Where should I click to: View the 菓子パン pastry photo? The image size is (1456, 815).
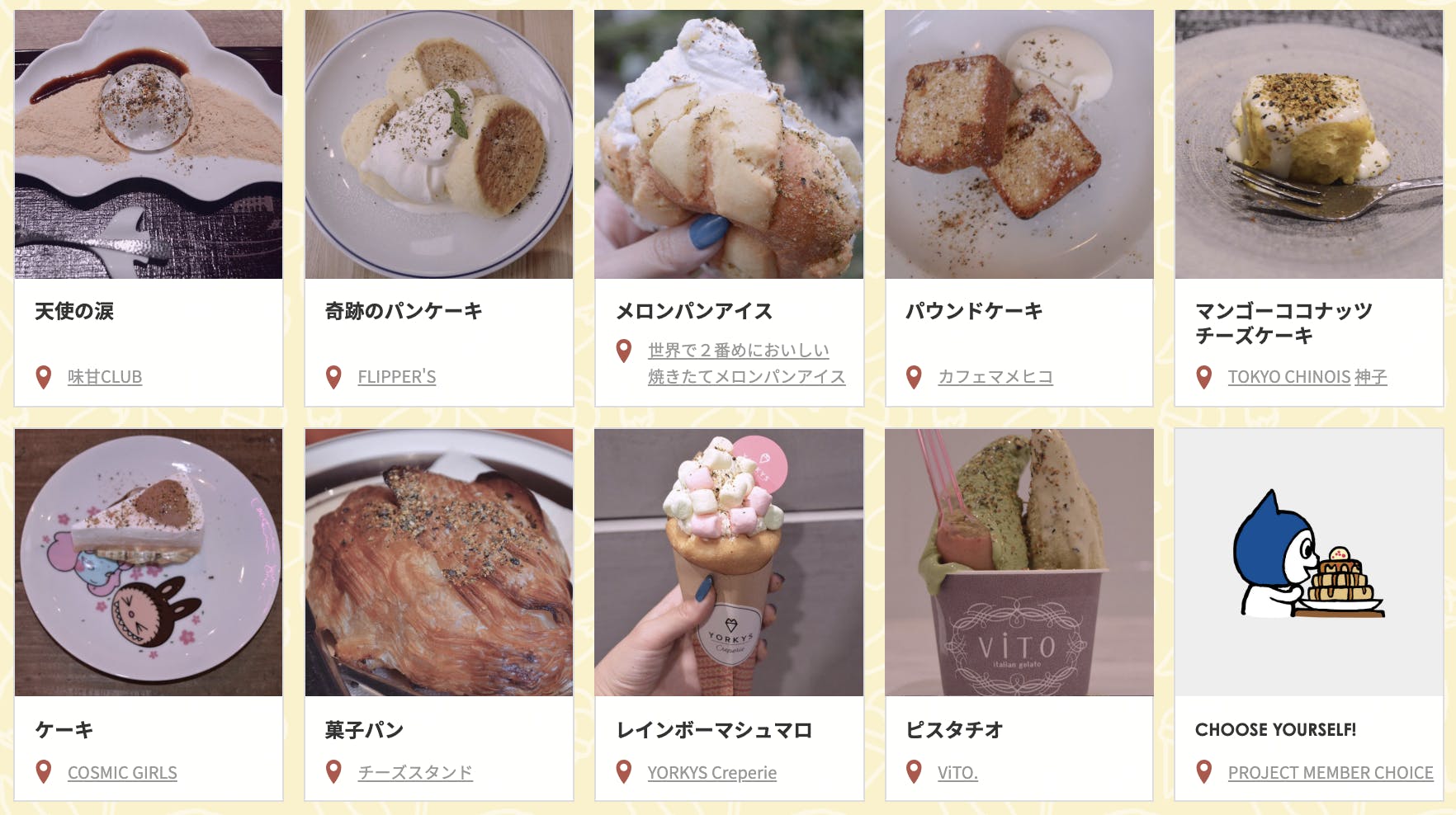coord(439,562)
